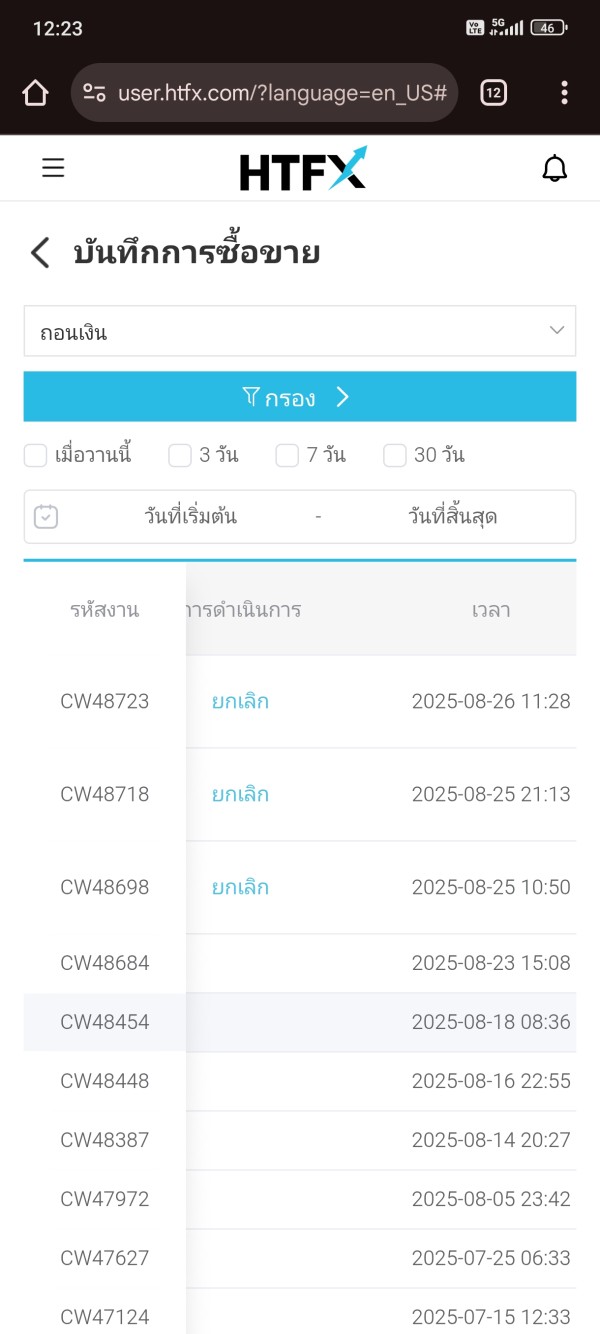600x1334 pixels.
Task: Tap ยกเลิก on the CW48698 row
Action: [240, 888]
